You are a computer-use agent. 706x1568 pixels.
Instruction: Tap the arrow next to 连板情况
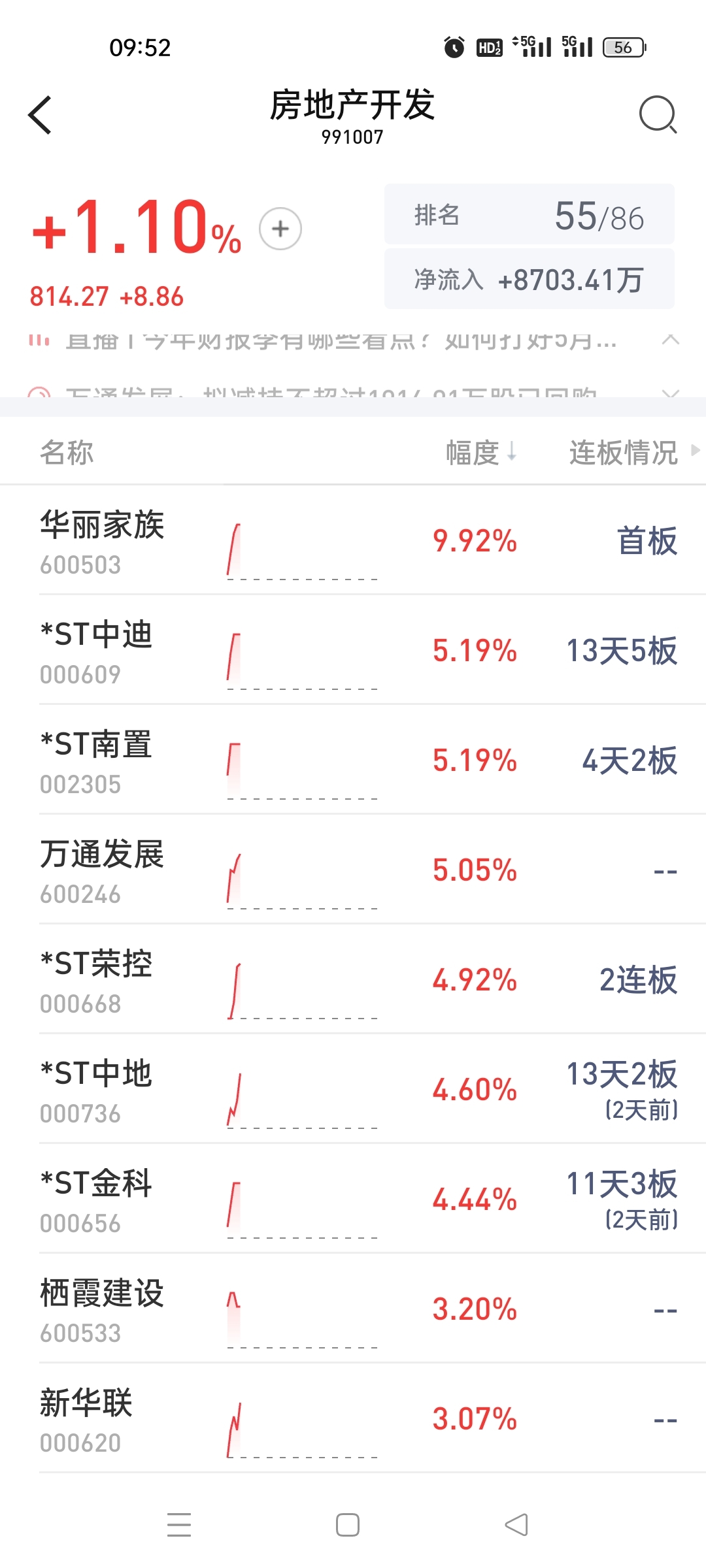click(696, 450)
